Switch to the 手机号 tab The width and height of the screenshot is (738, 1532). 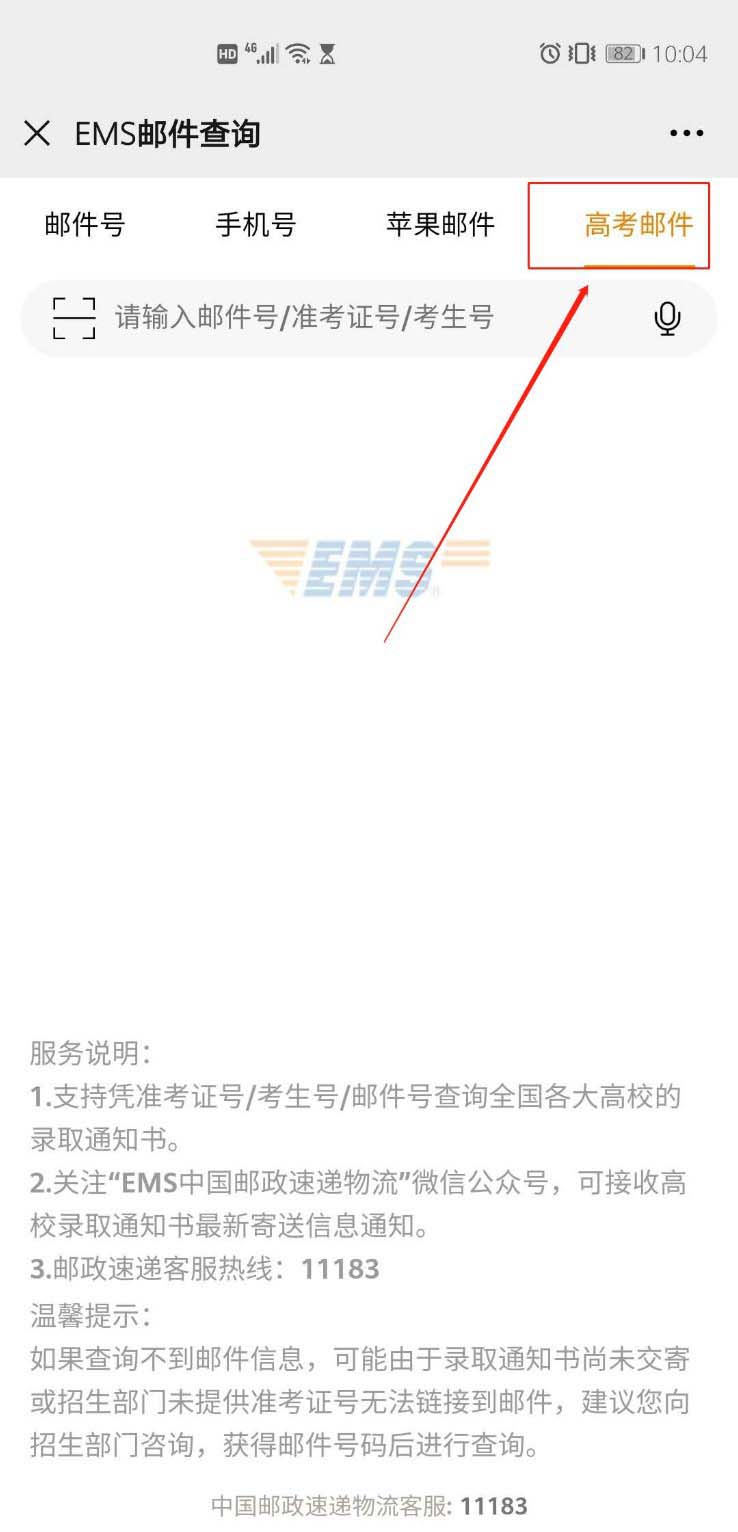tap(256, 224)
